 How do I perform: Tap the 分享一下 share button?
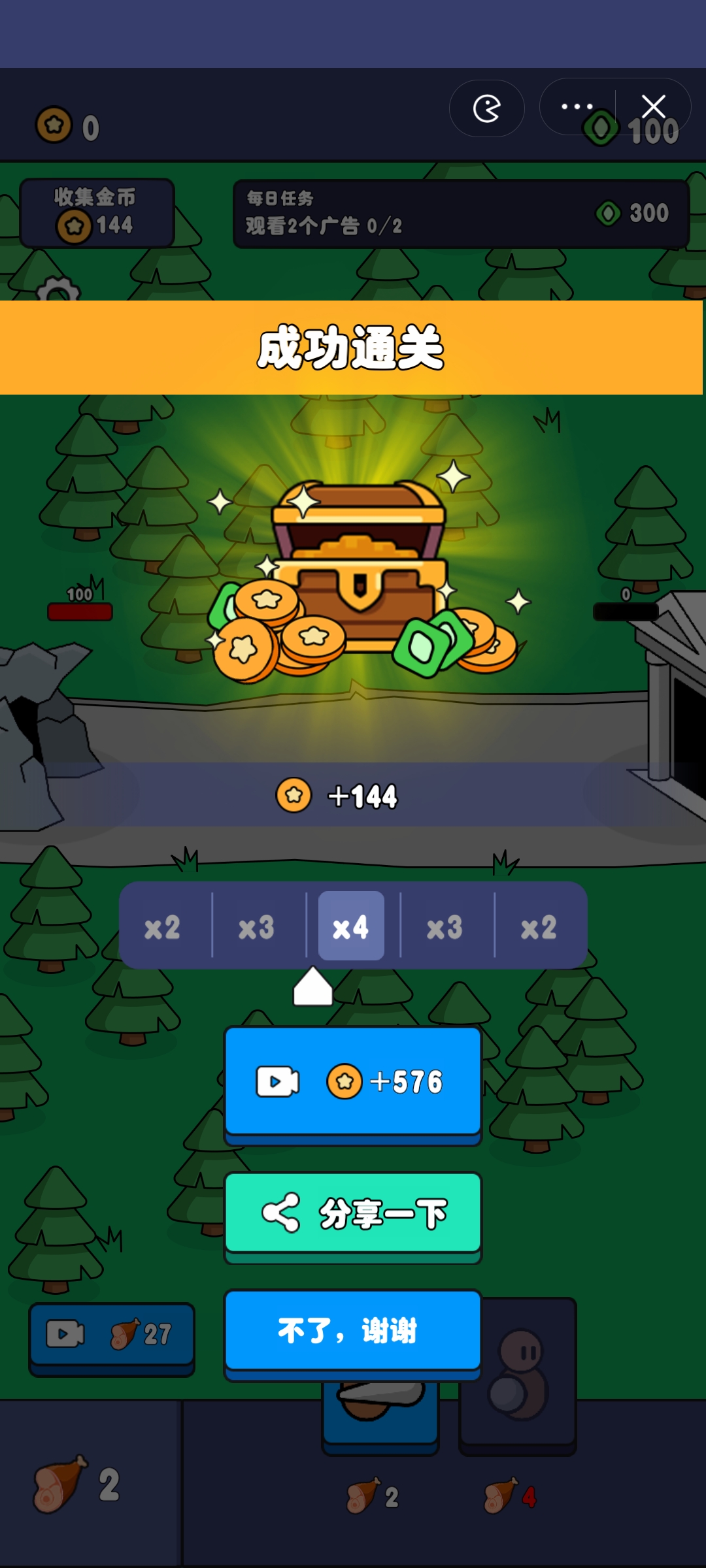coord(352,1214)
